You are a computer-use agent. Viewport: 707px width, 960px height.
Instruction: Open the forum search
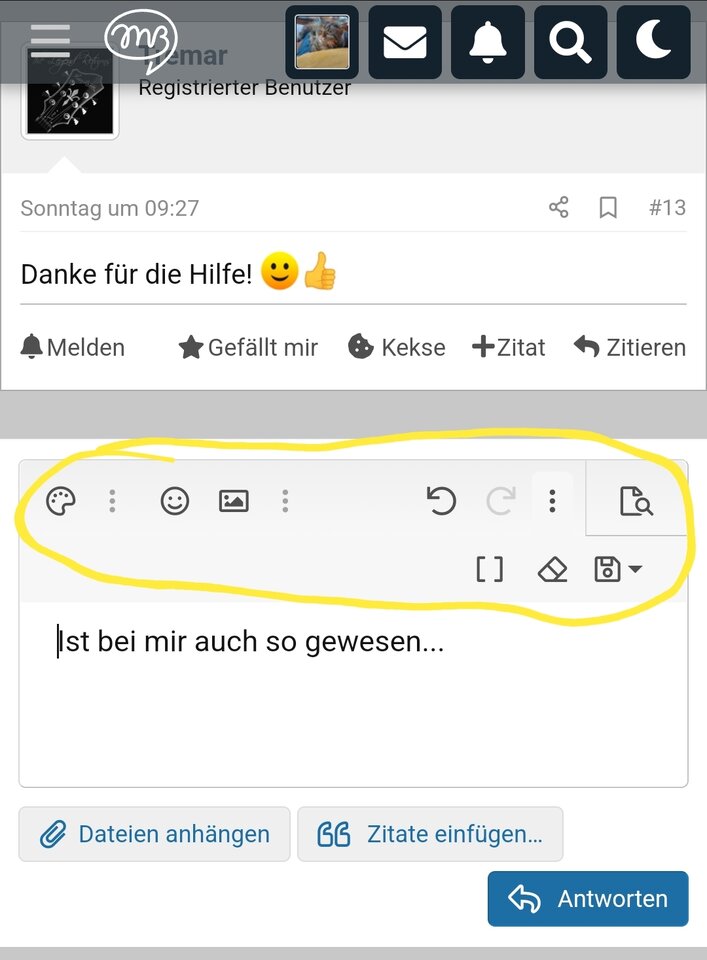570,42
